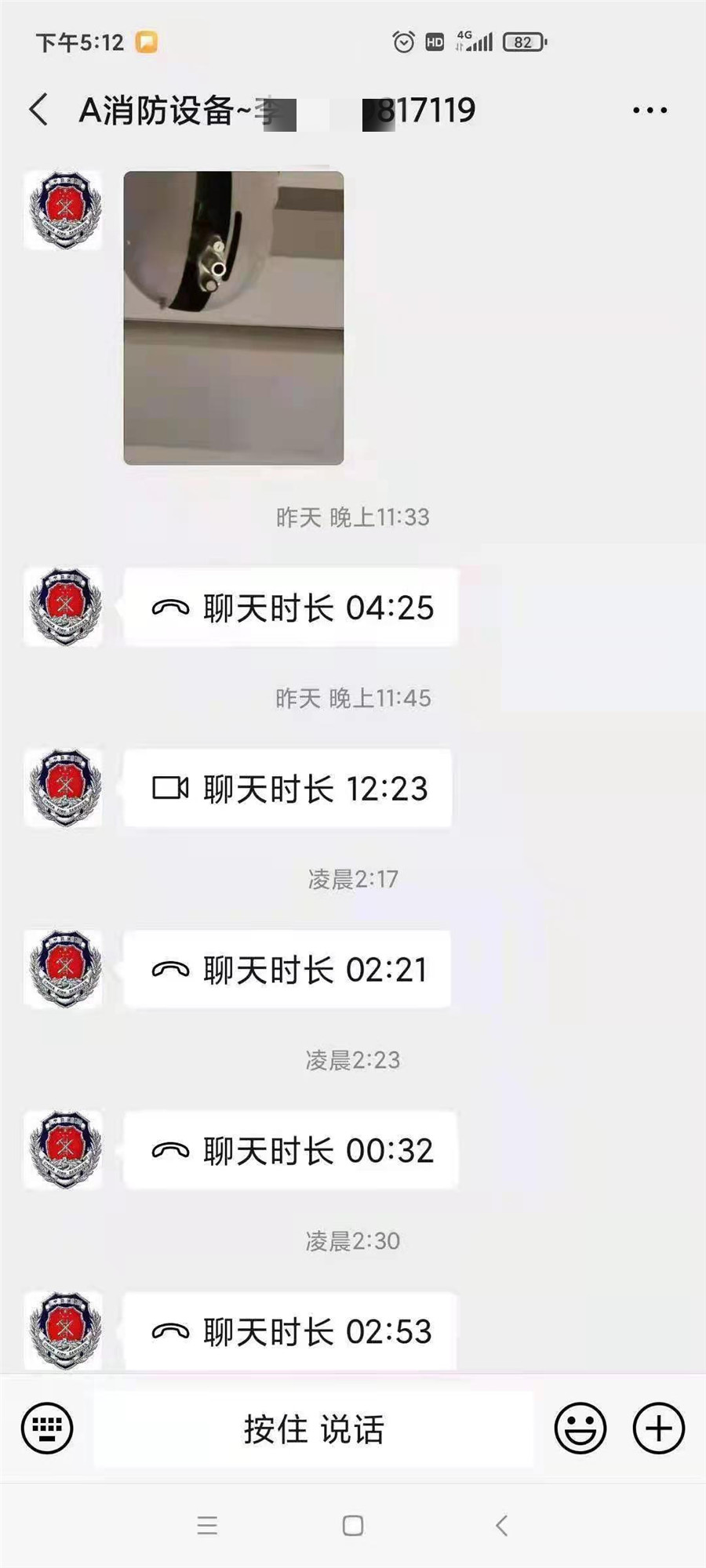Switch to keyboard text input

[47, 1428]
